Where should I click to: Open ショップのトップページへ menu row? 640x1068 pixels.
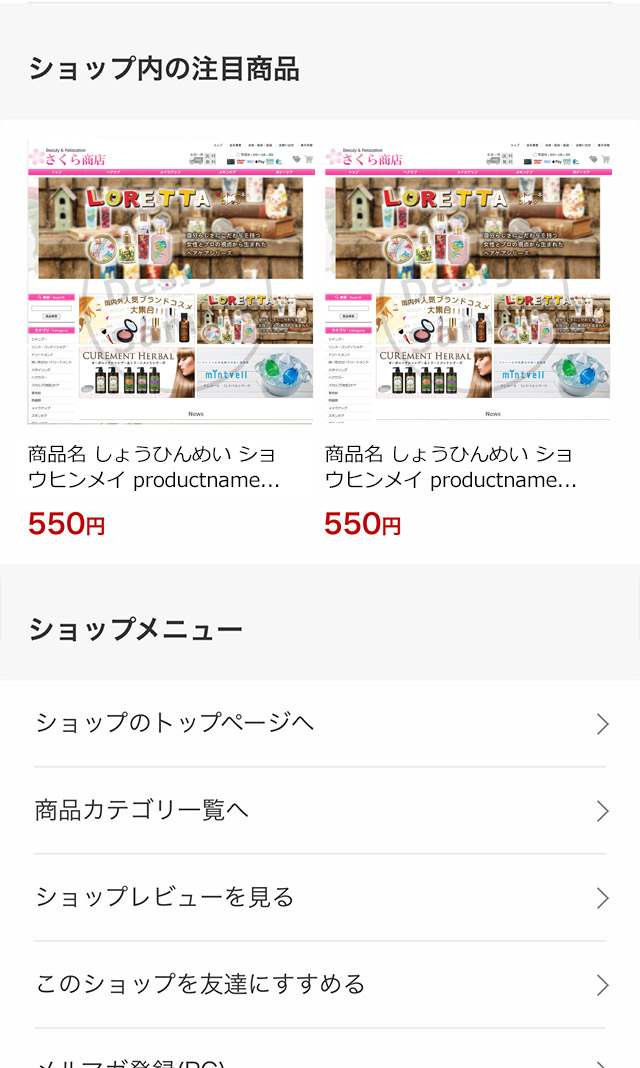click(x=319, y=723)
